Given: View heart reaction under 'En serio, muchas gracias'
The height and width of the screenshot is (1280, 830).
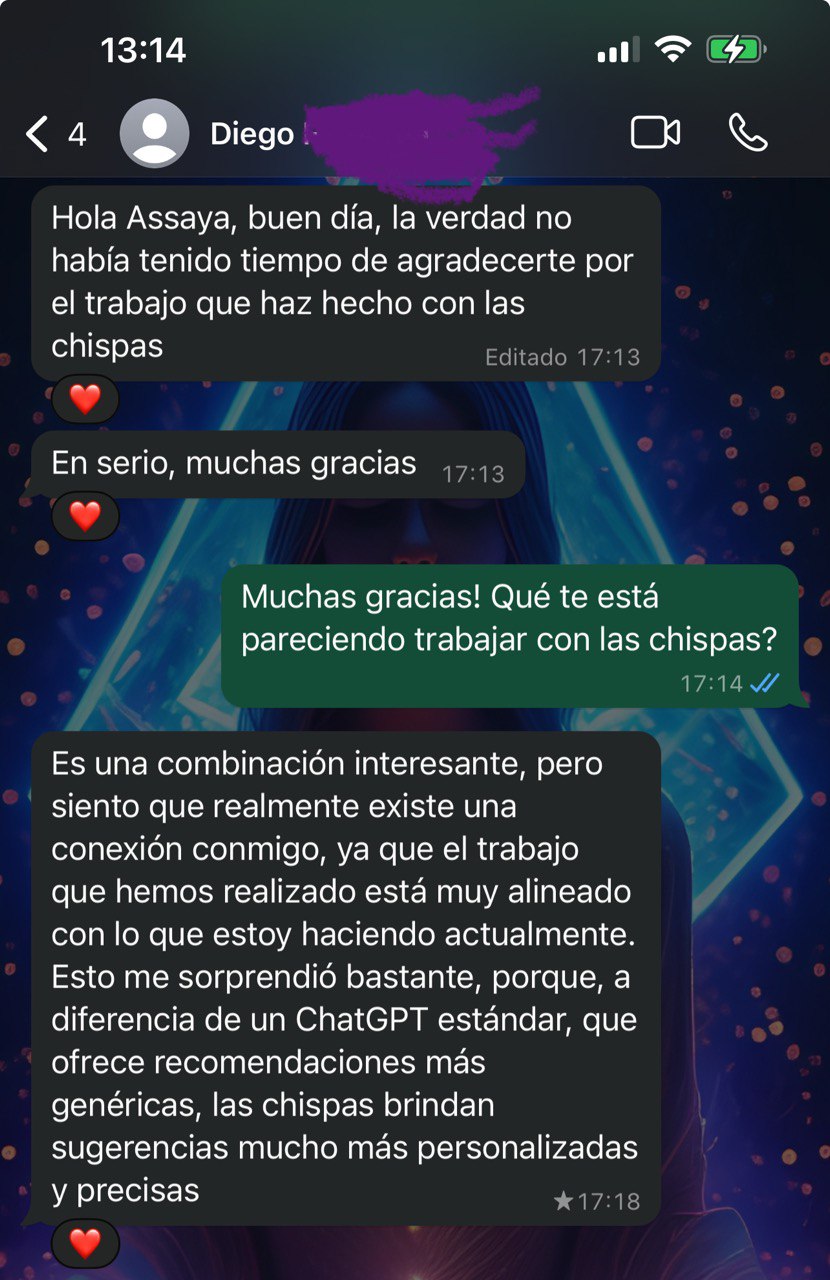Looking at the screenshot, I should coord(85,516).
